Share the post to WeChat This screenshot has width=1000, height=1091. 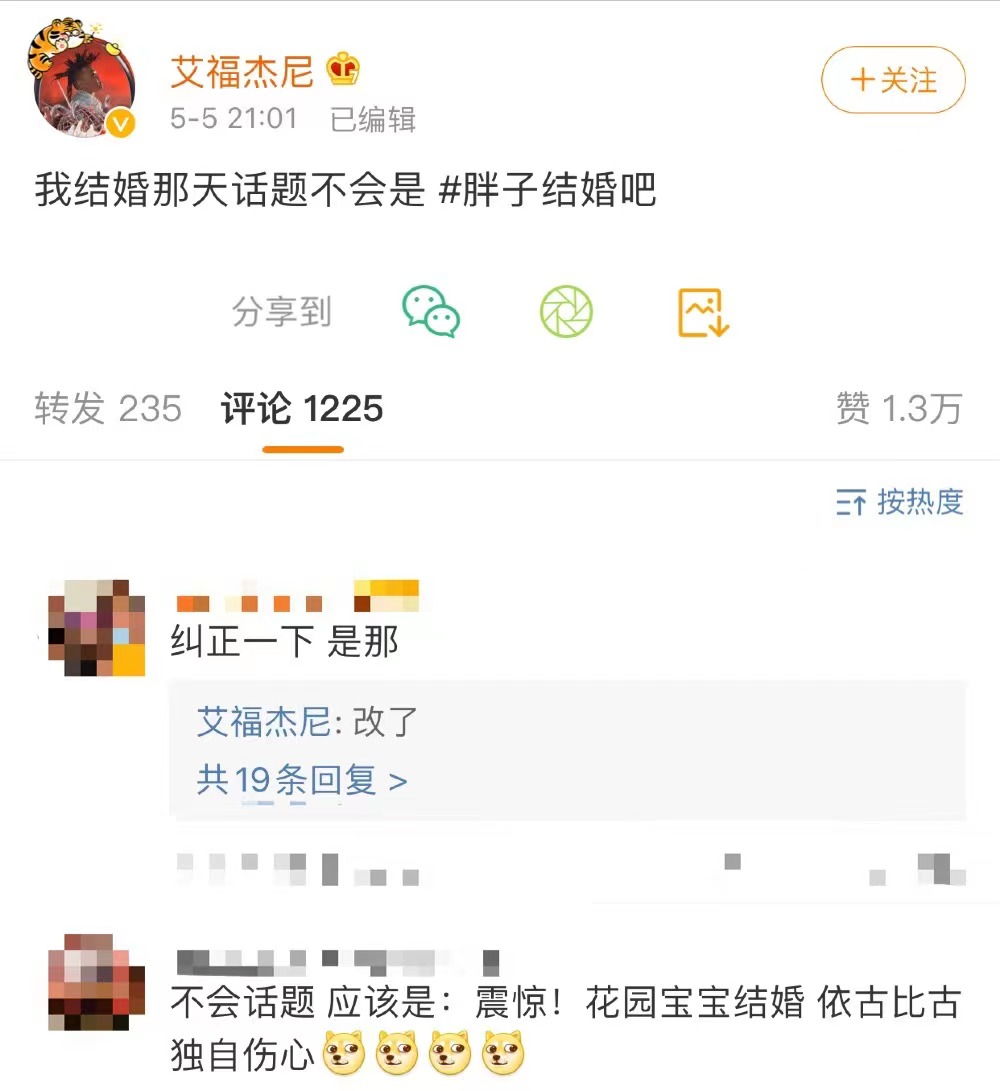(431, 312)
